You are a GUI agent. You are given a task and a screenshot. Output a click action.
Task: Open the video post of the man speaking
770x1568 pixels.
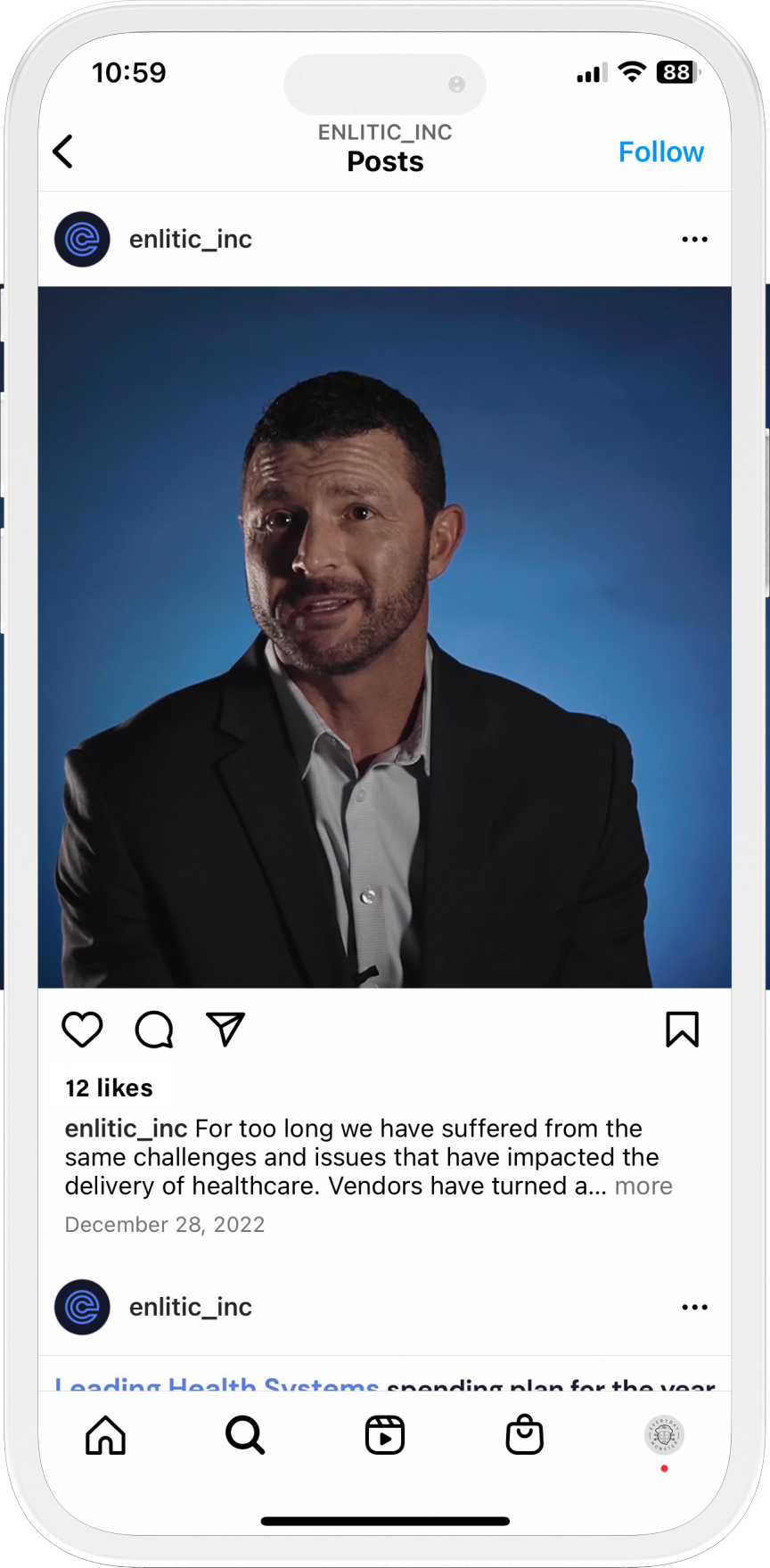coord(384,636)
